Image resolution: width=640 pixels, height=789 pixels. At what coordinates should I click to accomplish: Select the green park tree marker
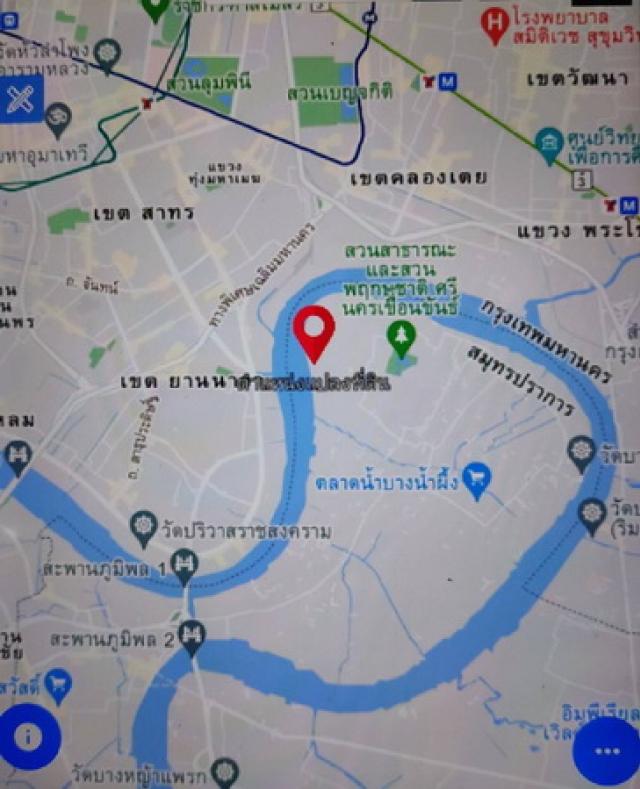click(x=402, y=338)
